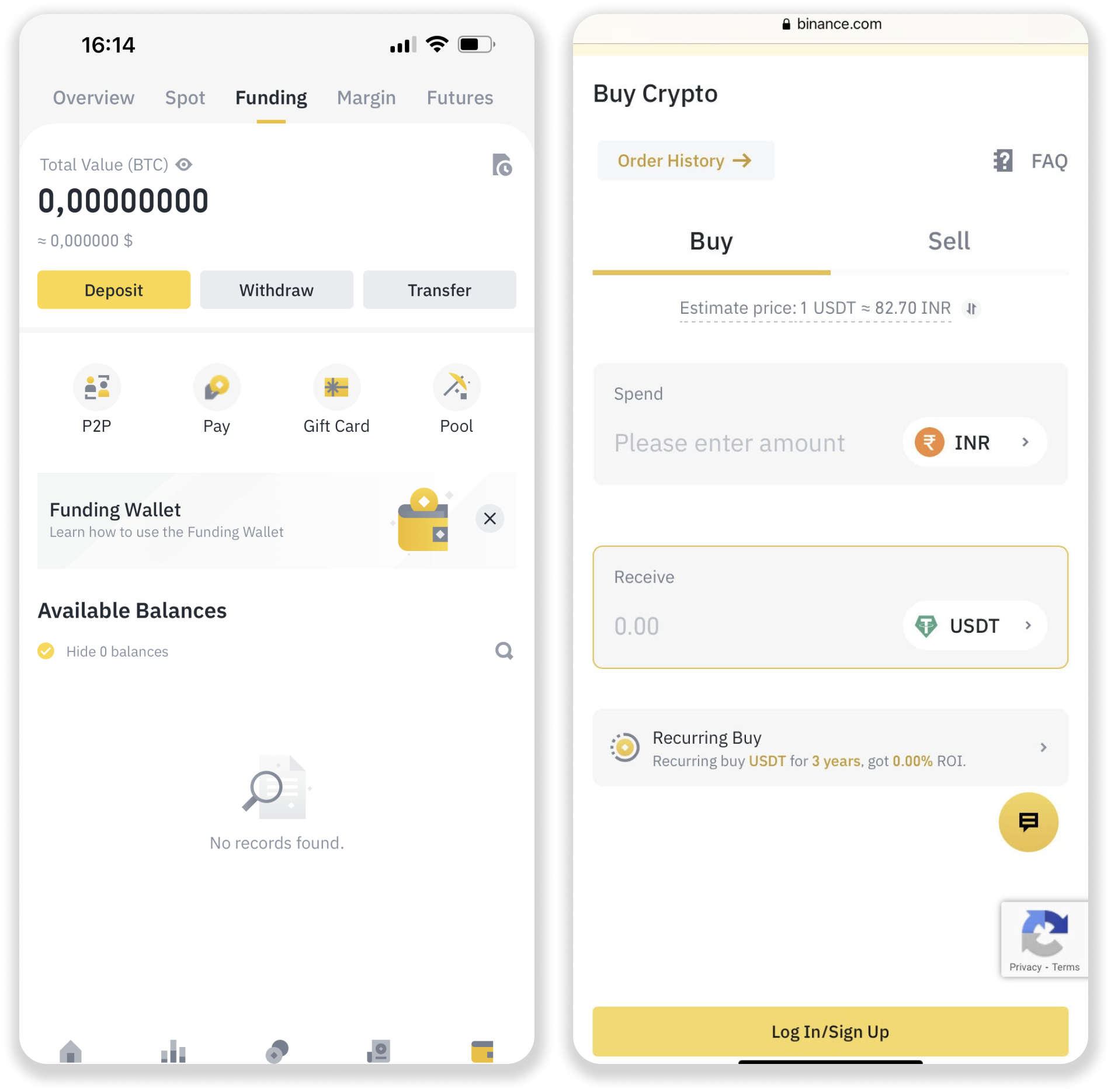The image size is (1111, 1092).
Task: Tap the Transfer button
Action: [x=439, y=290]
